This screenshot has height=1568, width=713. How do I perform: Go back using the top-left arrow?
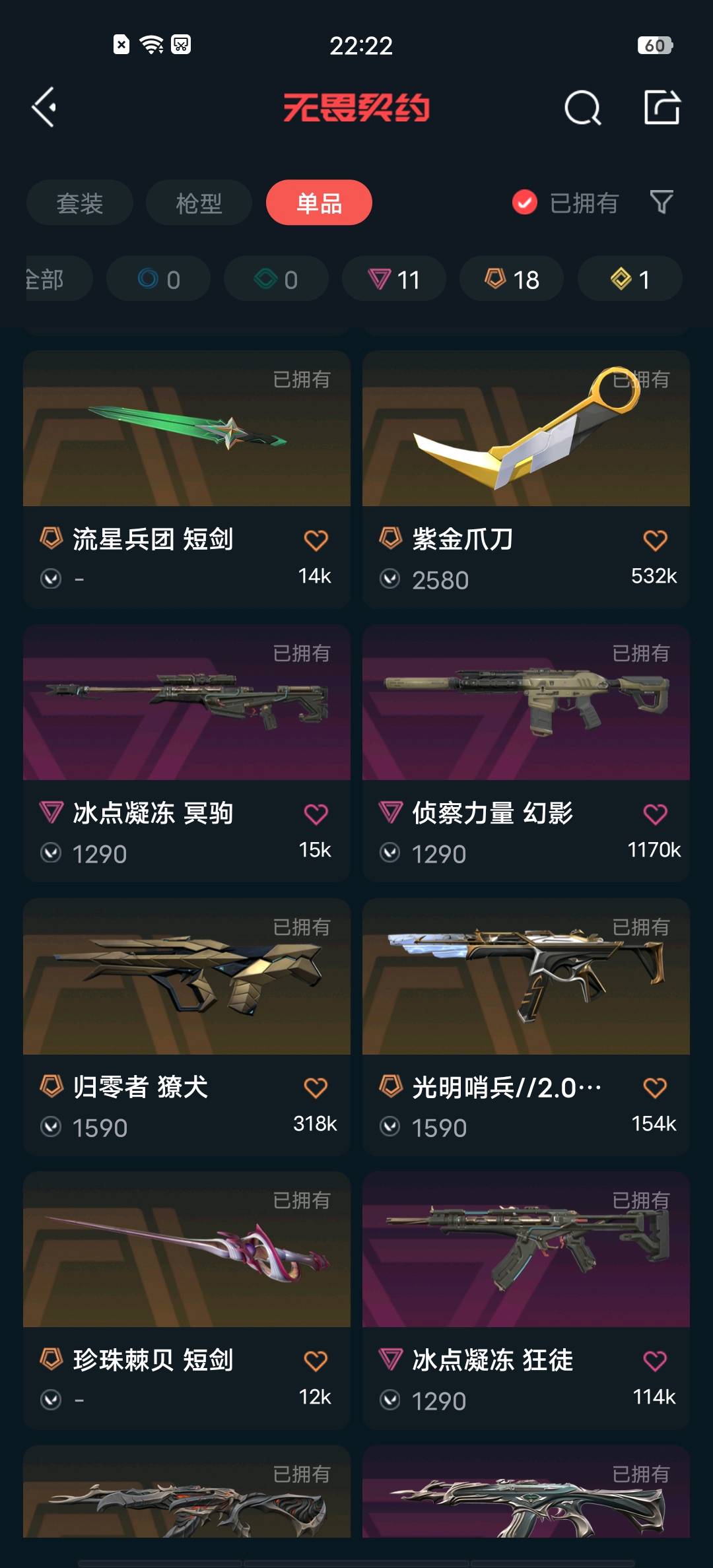pyautogui.click(x=45, y=108)
